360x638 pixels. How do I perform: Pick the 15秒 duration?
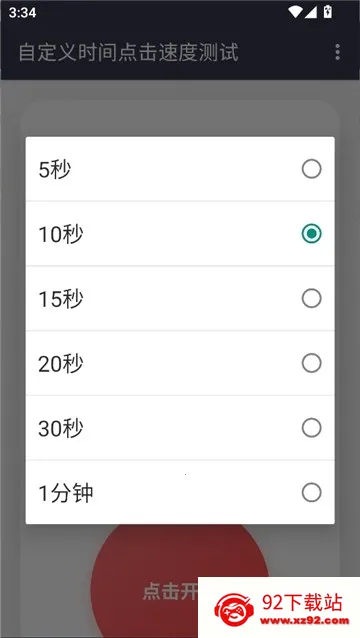[180, 298]
